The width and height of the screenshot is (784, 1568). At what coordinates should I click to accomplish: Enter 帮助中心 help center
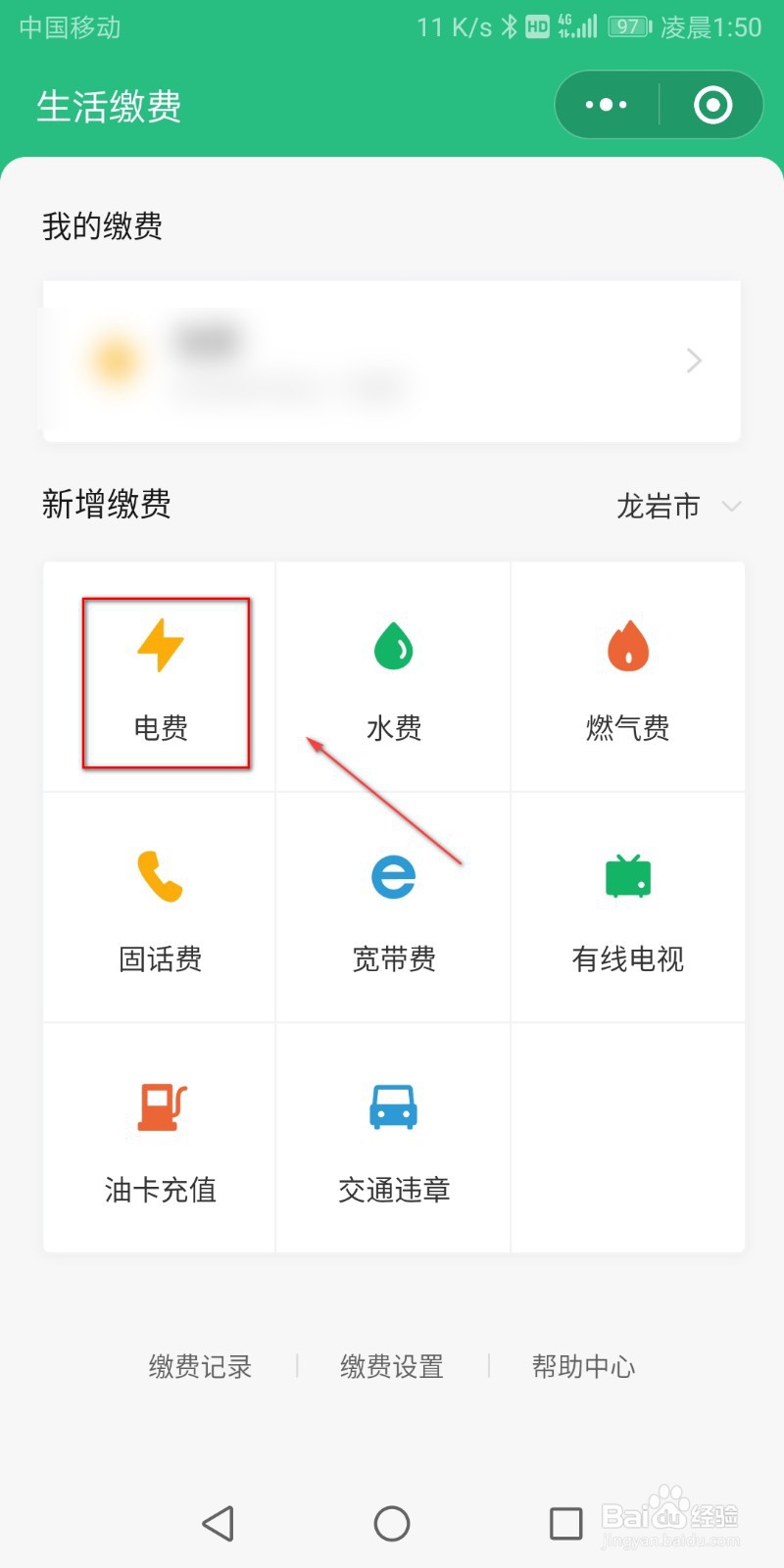583,1367
